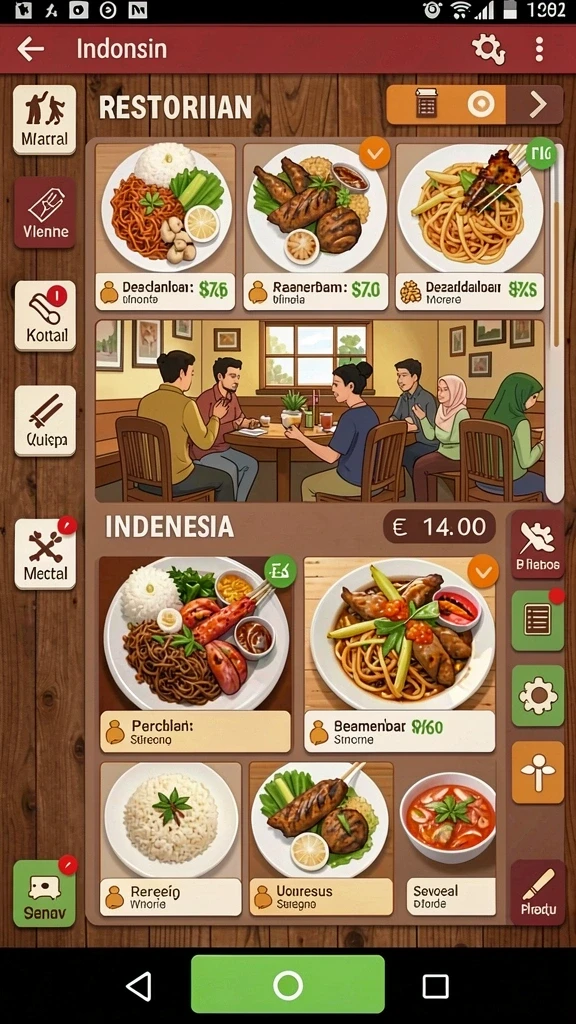The height and width of the screenshot is (1024, 576).
Task: Open the Vlenne sidebar item
Action: tap(44, 212)
